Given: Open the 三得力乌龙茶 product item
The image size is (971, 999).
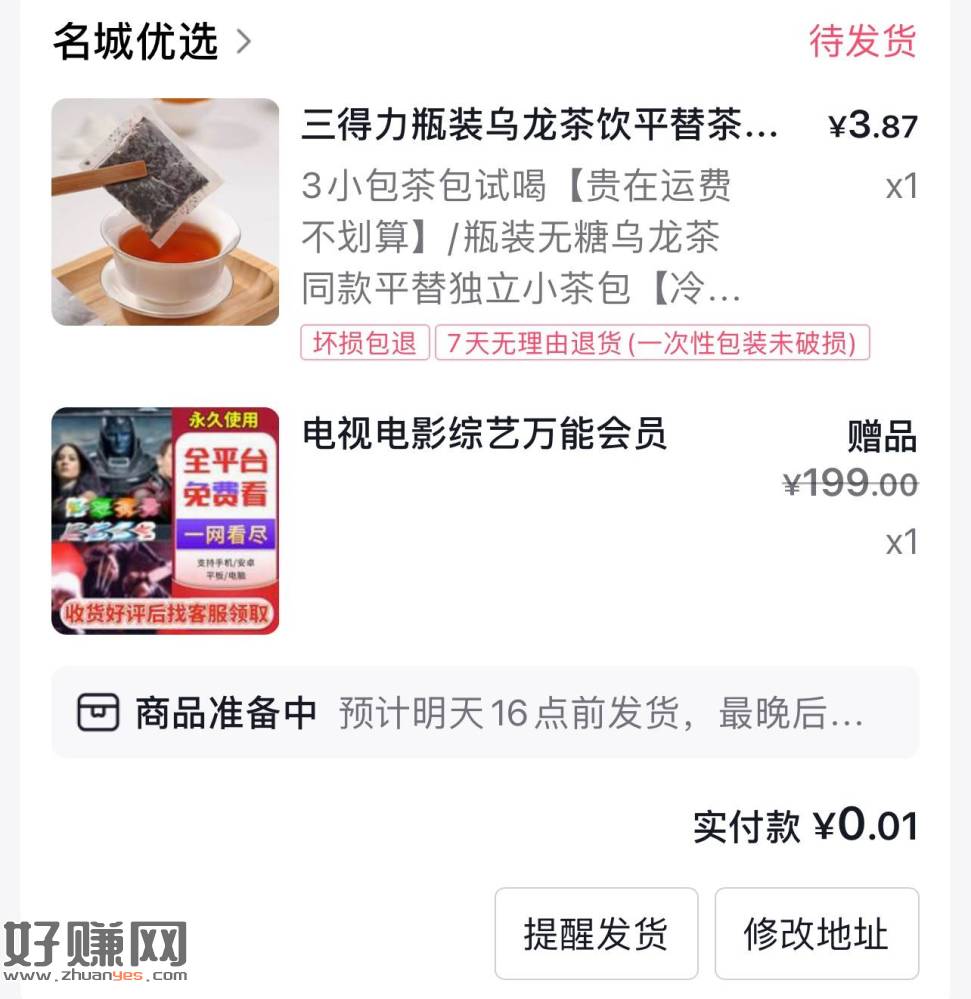Looking at the screenshot, I should tap(540, 127).
